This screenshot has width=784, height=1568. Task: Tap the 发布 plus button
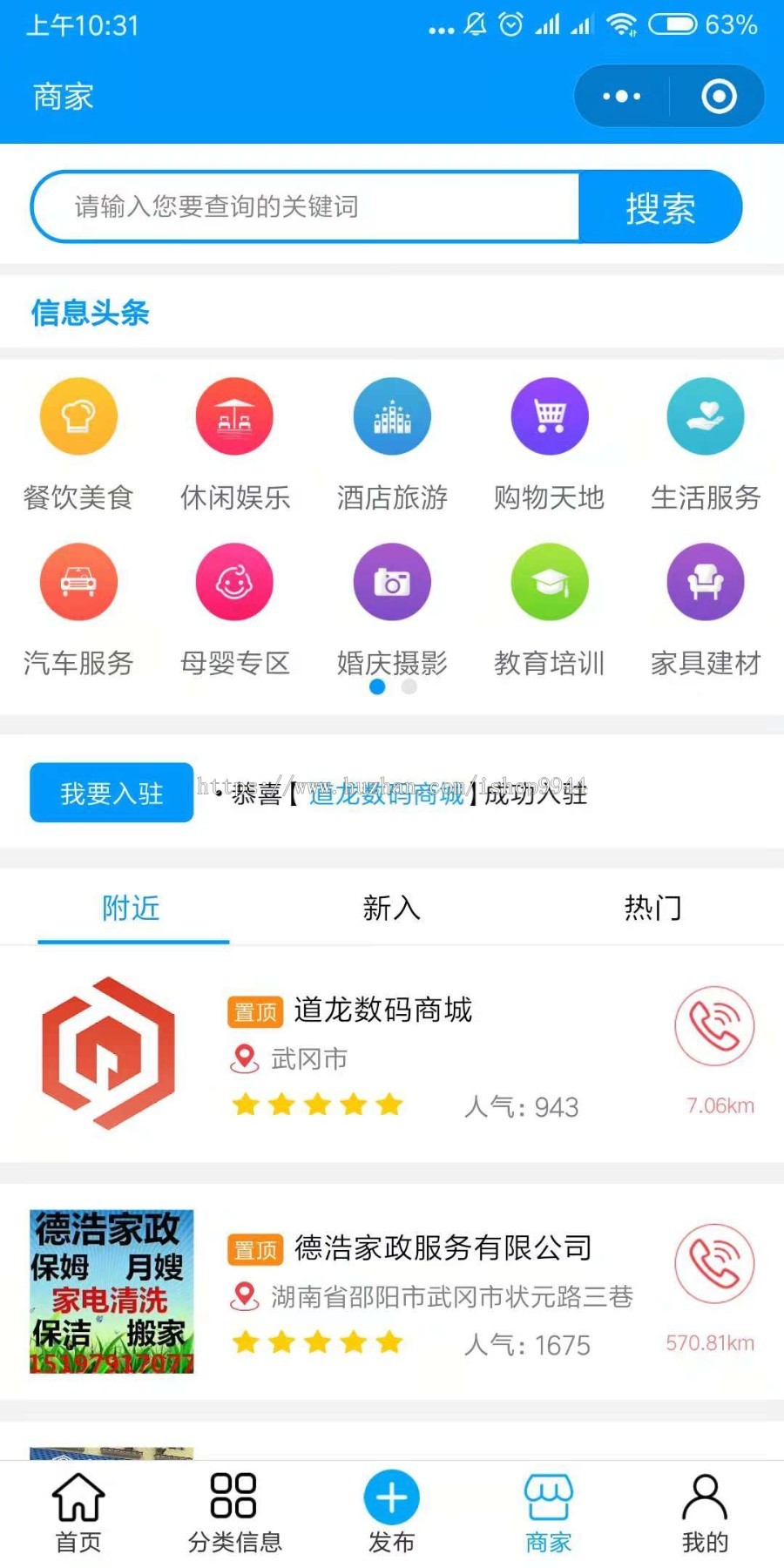(x=392, y=1500)
